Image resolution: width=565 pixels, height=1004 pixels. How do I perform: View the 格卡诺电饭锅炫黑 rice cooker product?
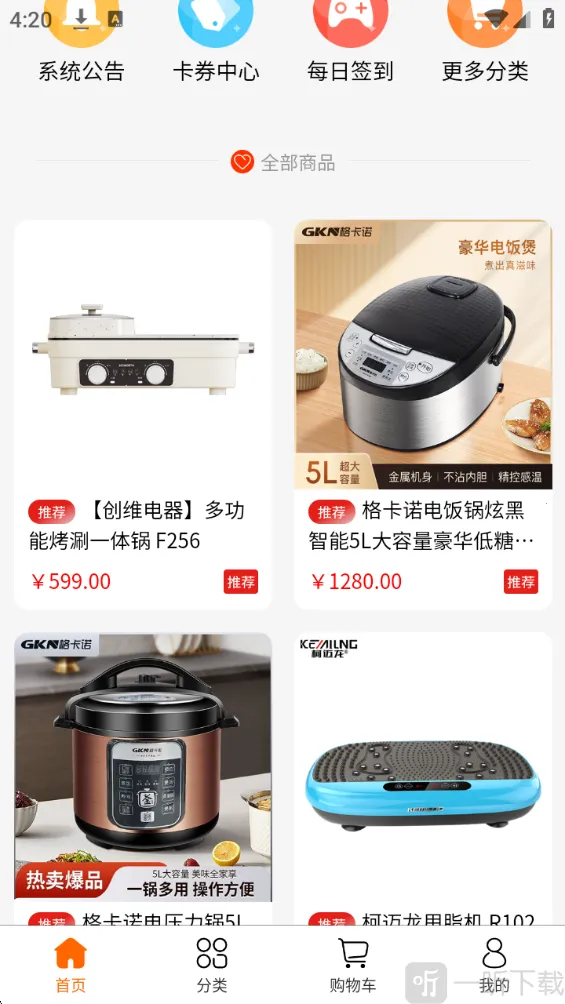coord(423,414)
